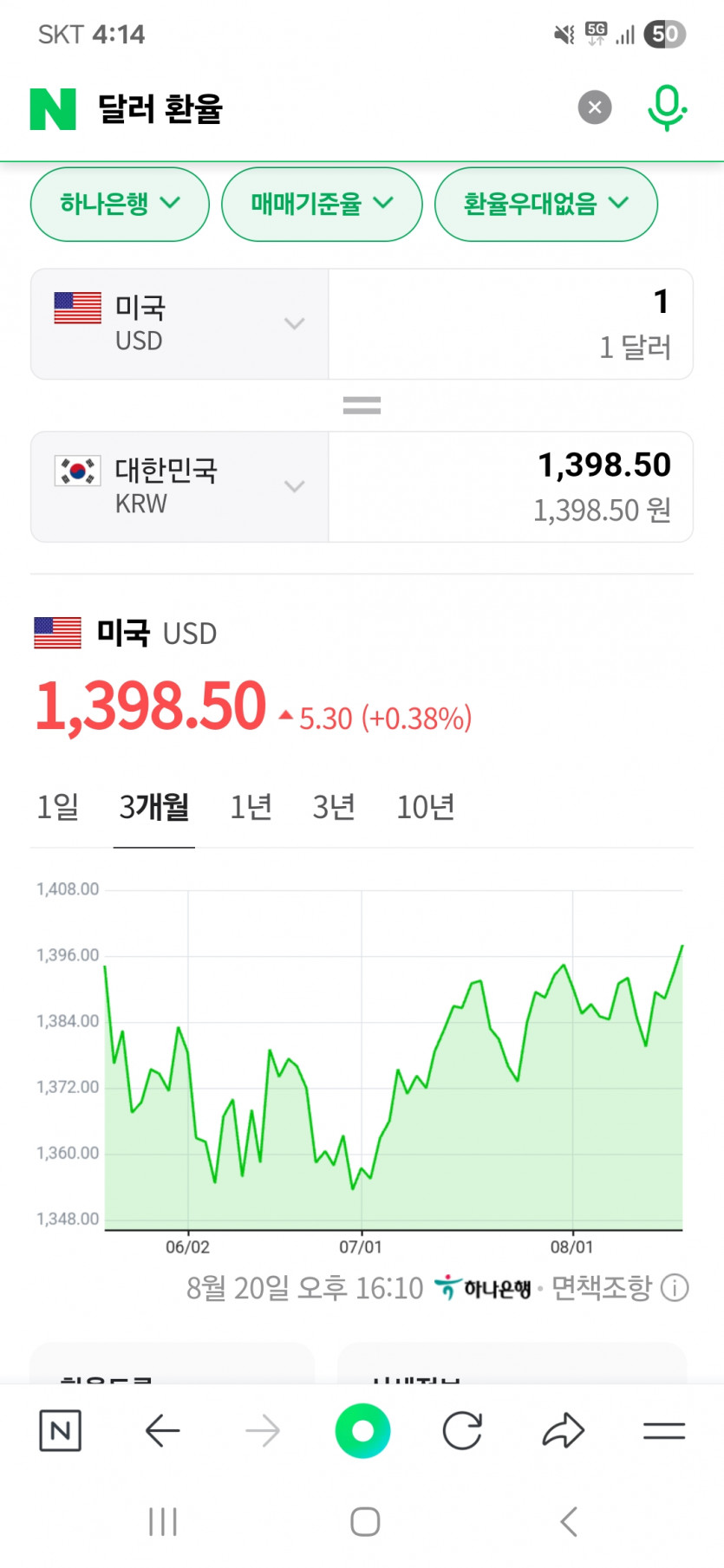The height and width of the screenshot is (1568, 724).
Task: Edit the dollar amount field
Action: [x=510, y=324]
